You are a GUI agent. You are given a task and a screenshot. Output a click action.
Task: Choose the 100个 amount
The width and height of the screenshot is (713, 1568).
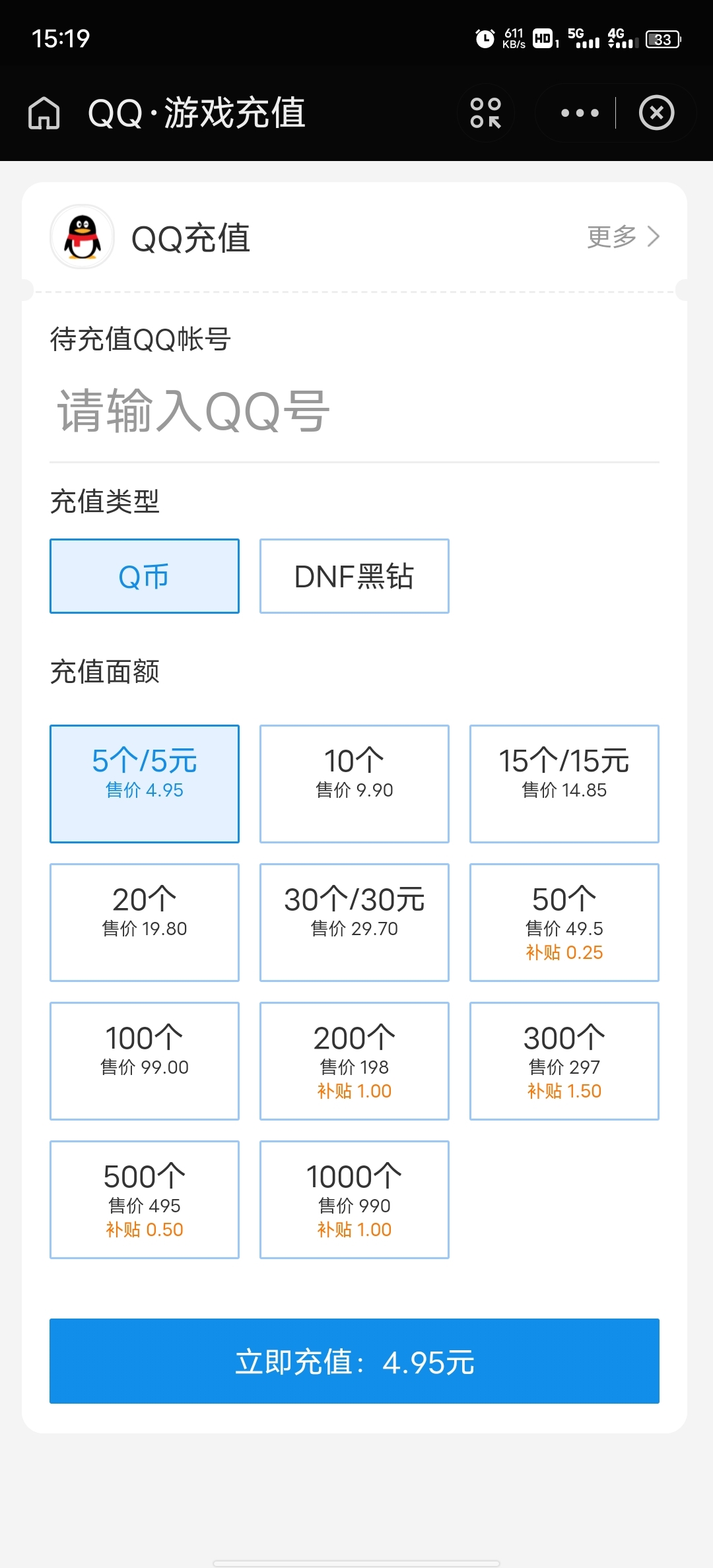click(x=145, y=1061)
